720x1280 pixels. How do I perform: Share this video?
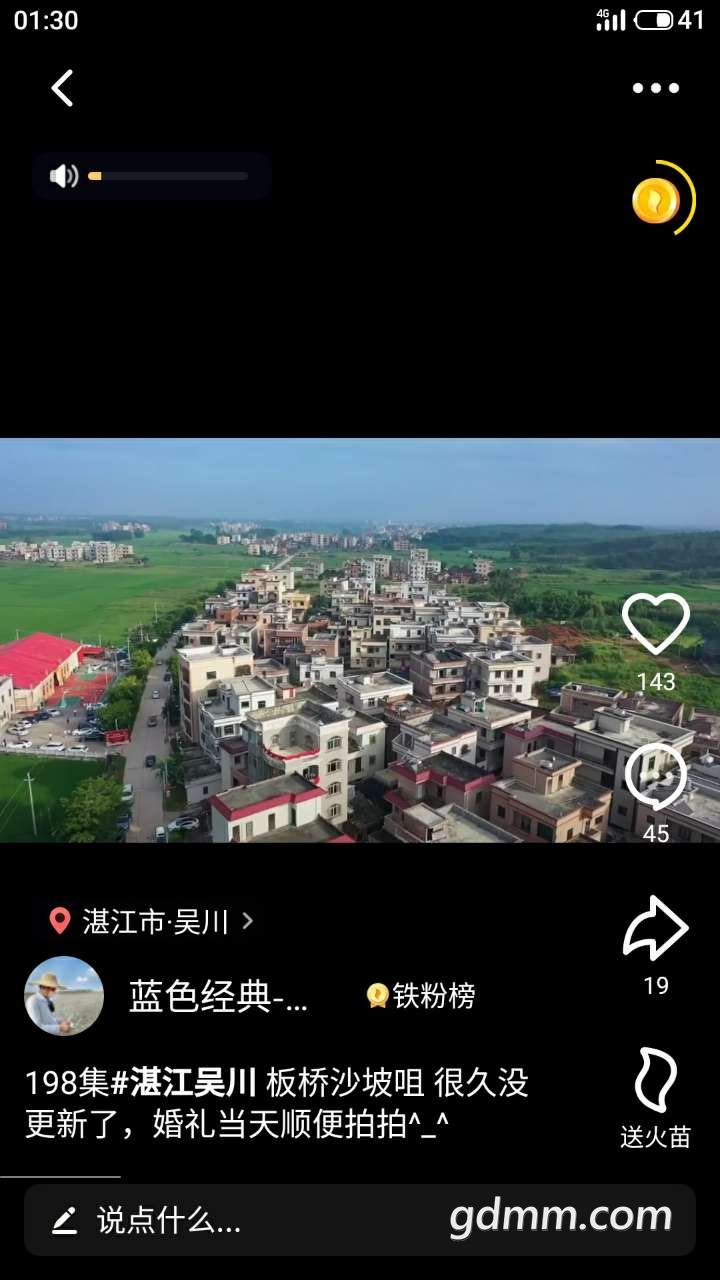click(x=656, y=929)
